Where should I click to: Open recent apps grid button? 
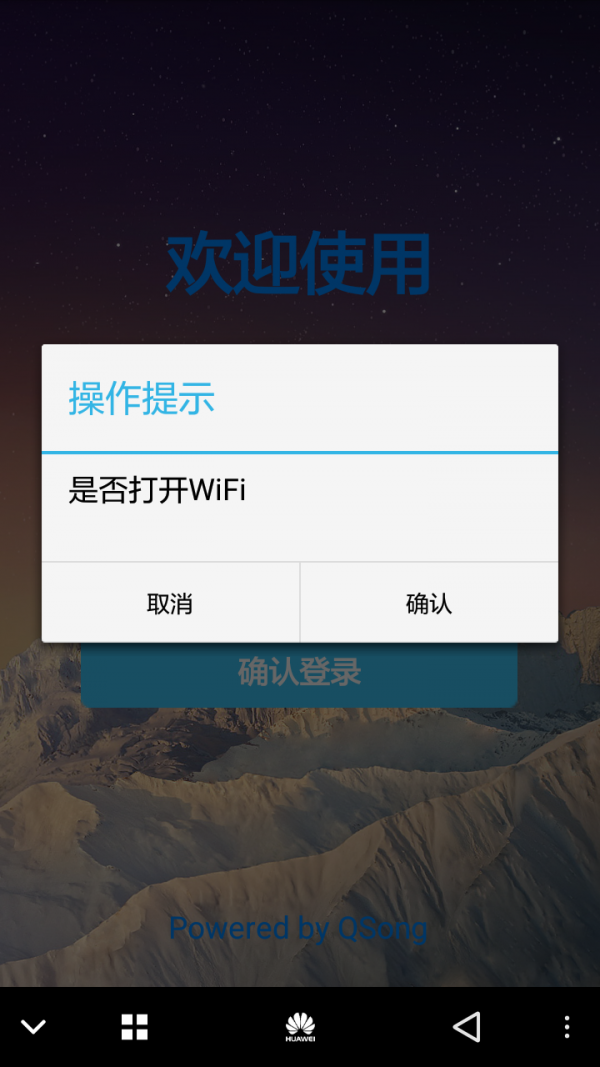(x=134, y=1026)
